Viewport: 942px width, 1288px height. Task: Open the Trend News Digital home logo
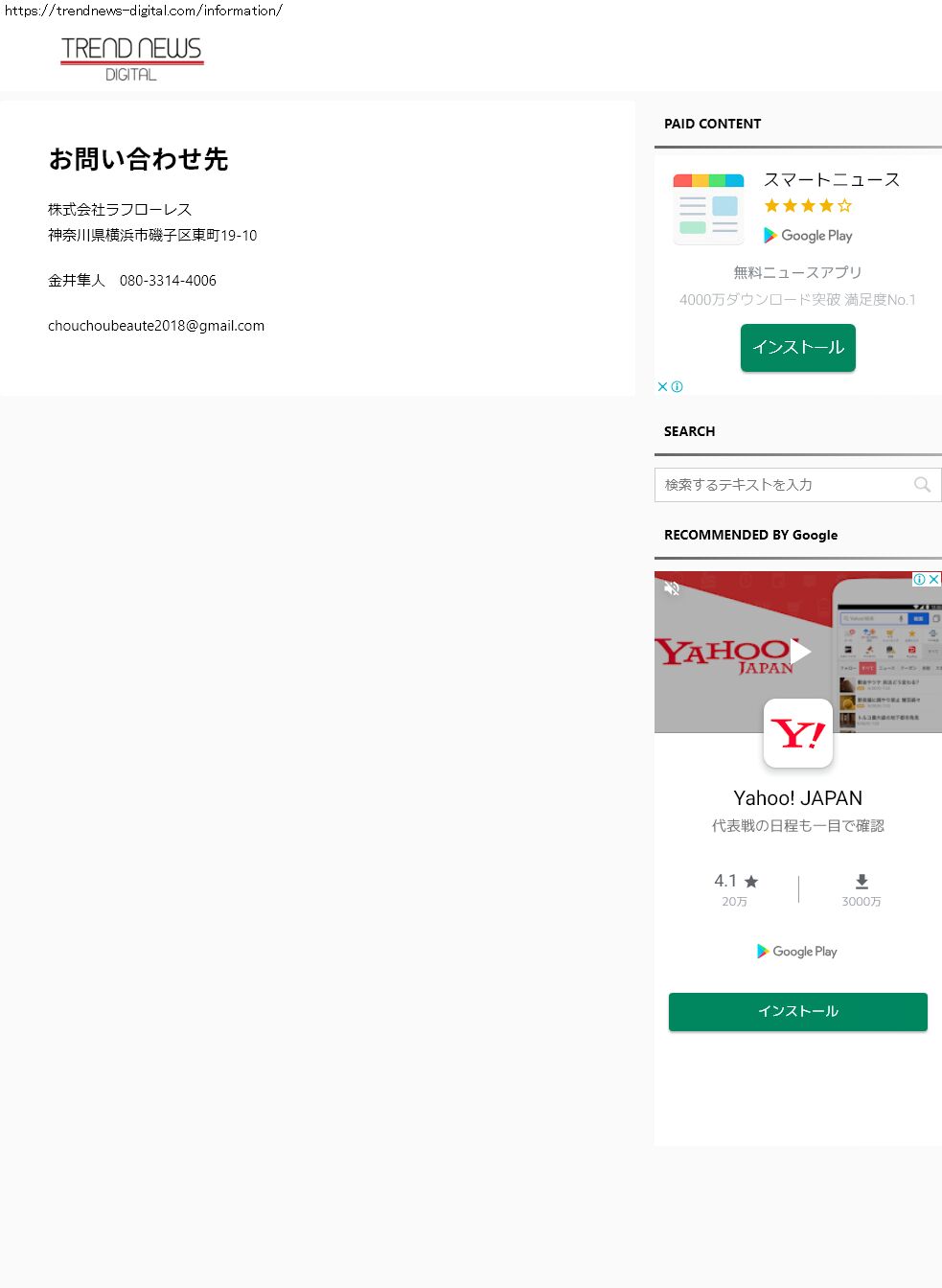coord(131,58)
